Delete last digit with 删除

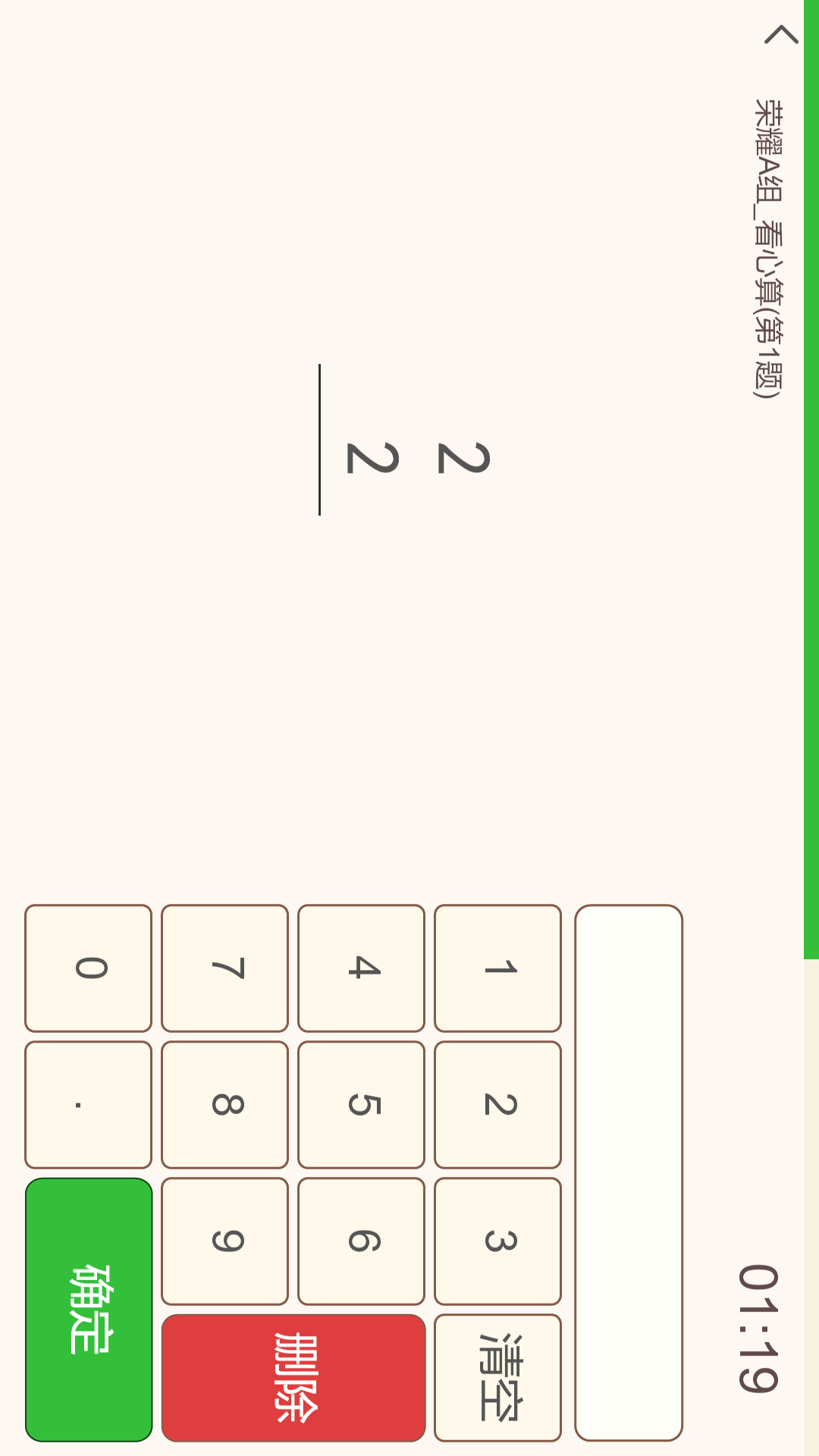coord(293,1378)
